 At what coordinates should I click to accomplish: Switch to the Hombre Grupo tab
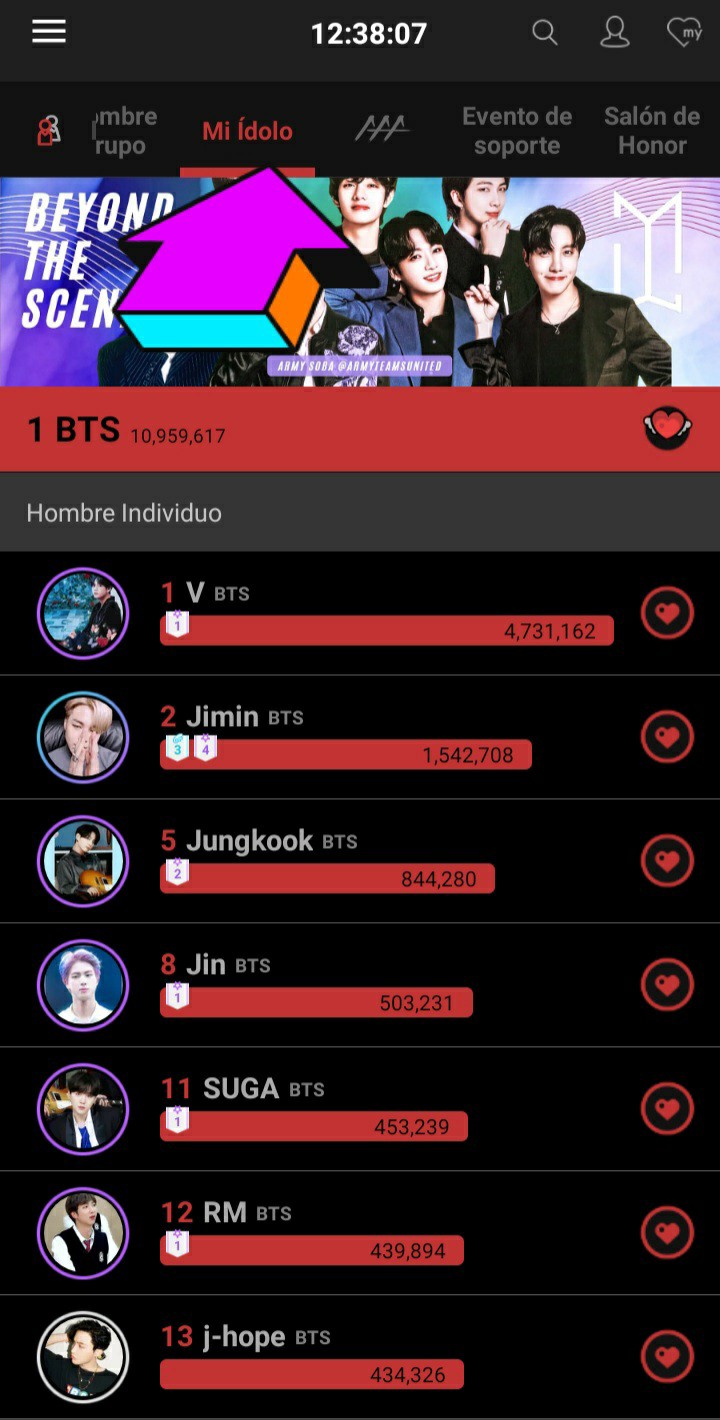(x=120, y=131)
